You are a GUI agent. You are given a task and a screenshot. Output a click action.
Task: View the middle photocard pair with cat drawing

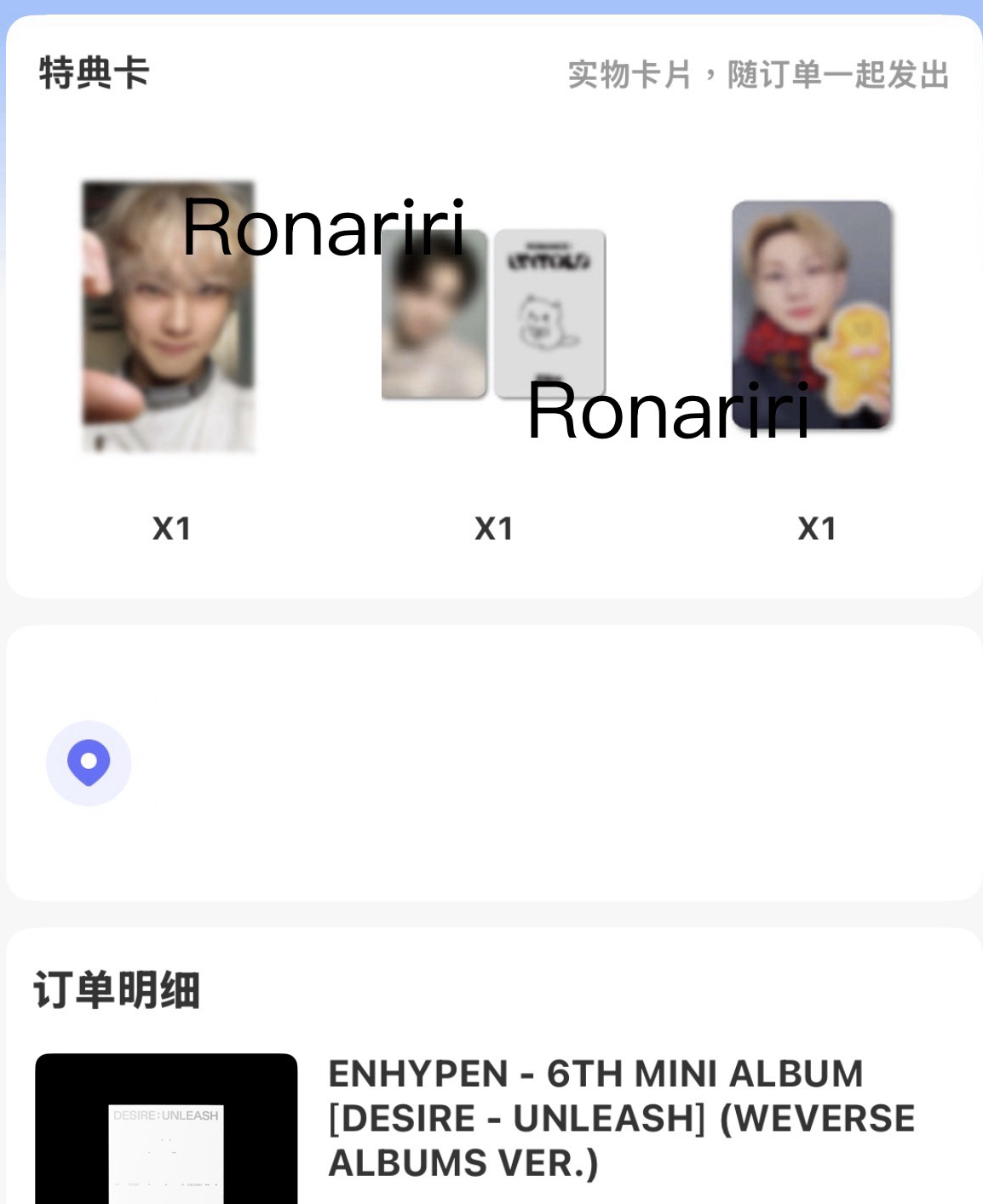493,314
